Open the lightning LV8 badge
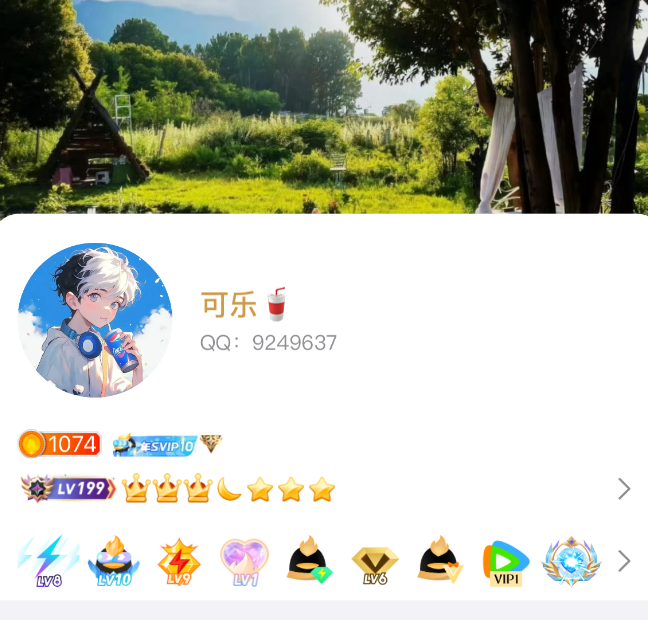648x620 pixels. (x=48, y=561)
